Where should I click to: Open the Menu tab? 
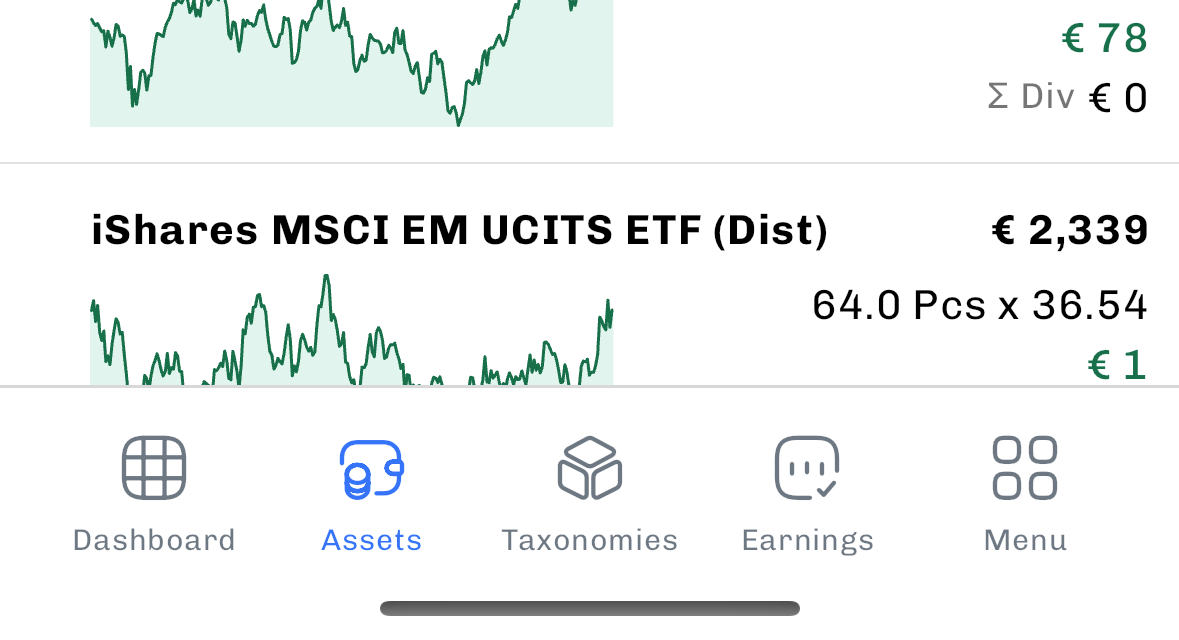click(x=1025, y=494)
